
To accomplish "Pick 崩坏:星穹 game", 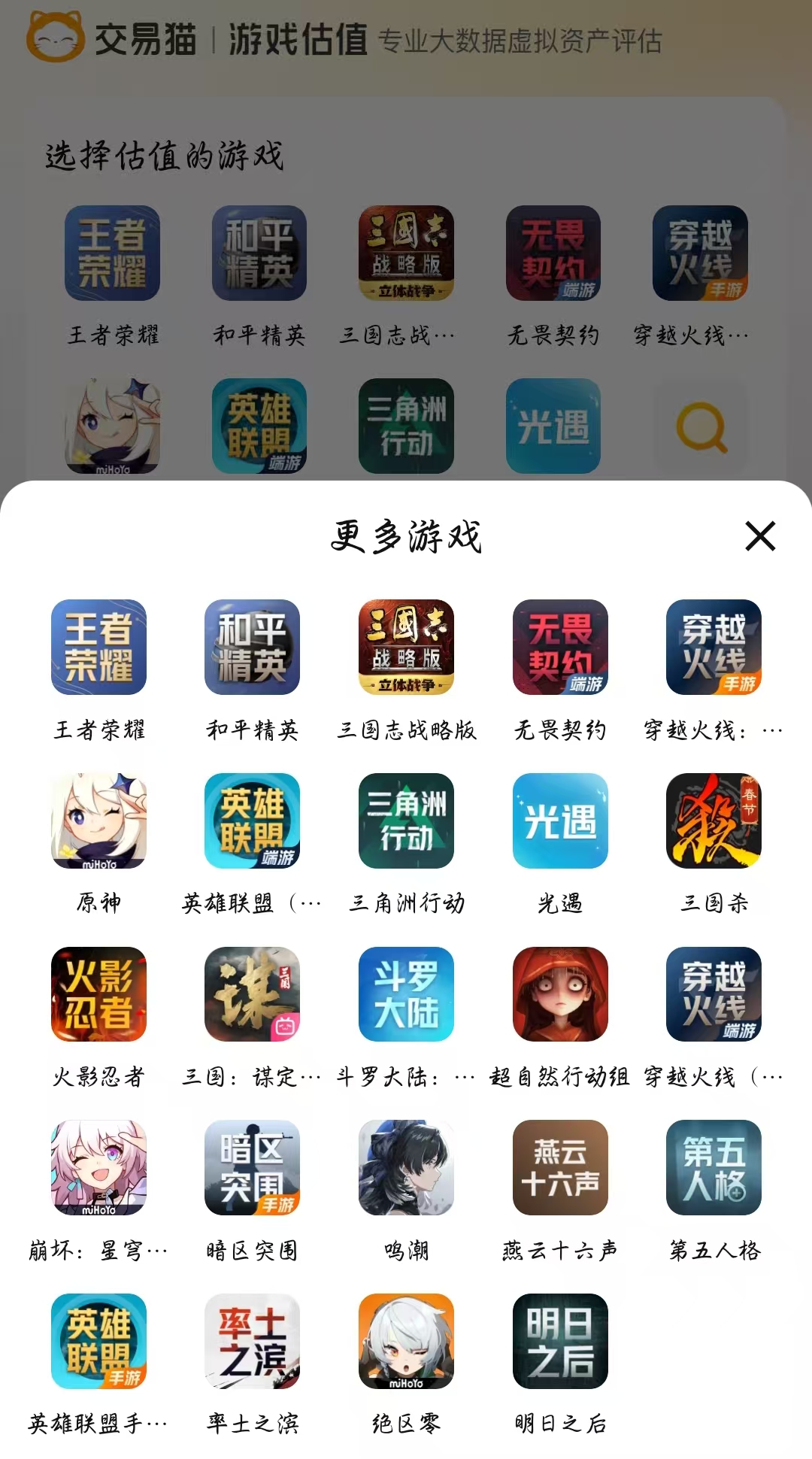I will [98, 1168].
